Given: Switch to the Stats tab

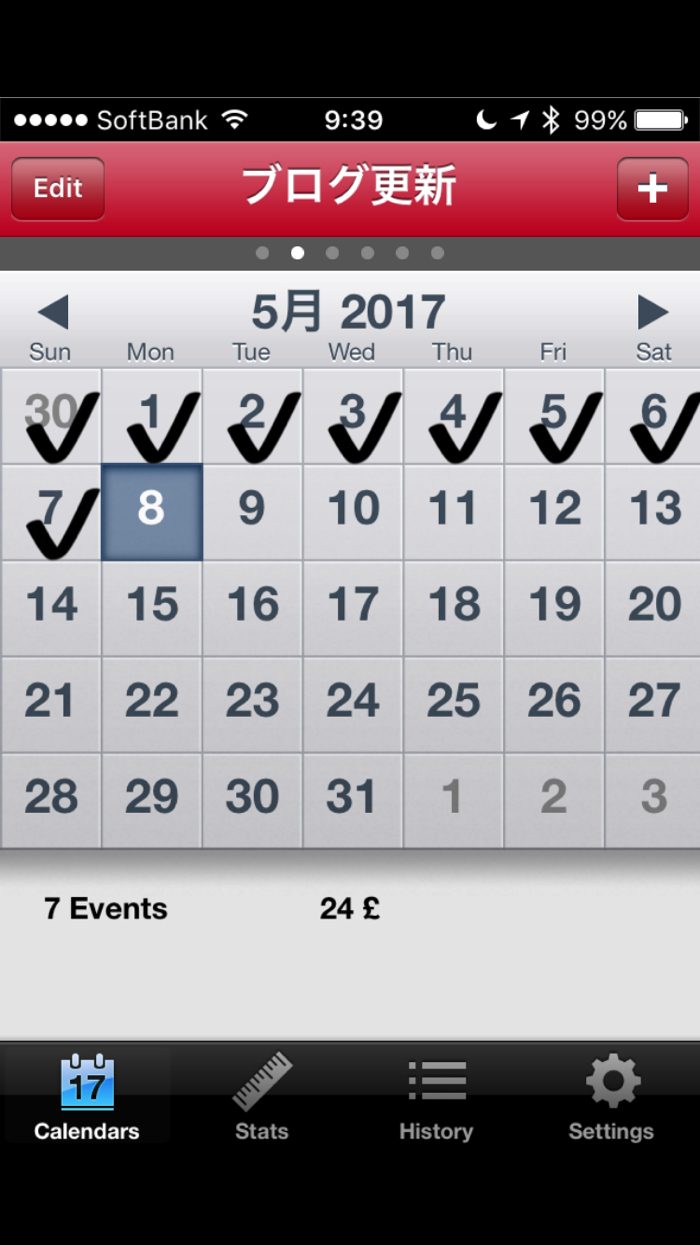Looking at the screenshot, I should 262,1097.
